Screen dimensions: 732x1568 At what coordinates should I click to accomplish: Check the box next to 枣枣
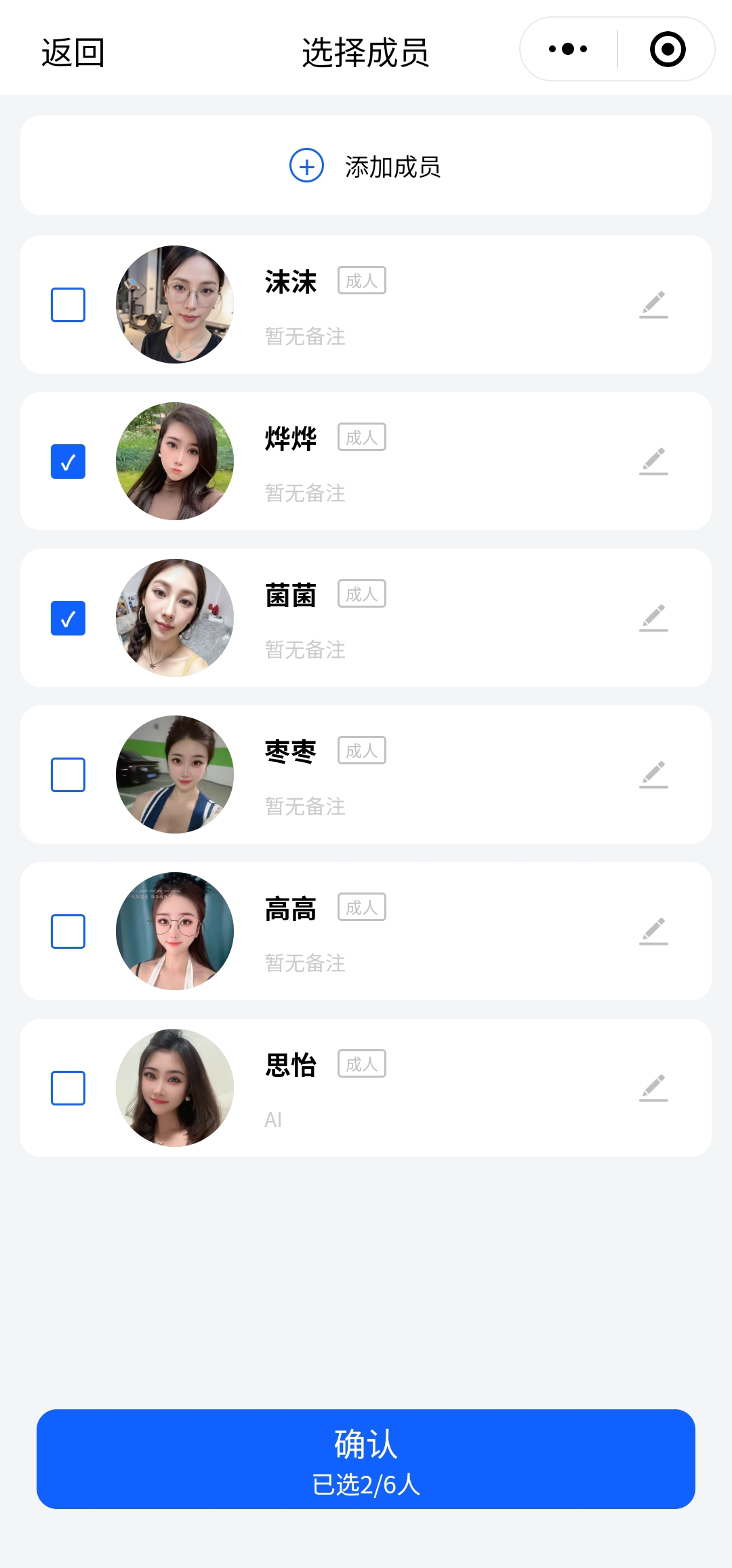pos(68,775)
